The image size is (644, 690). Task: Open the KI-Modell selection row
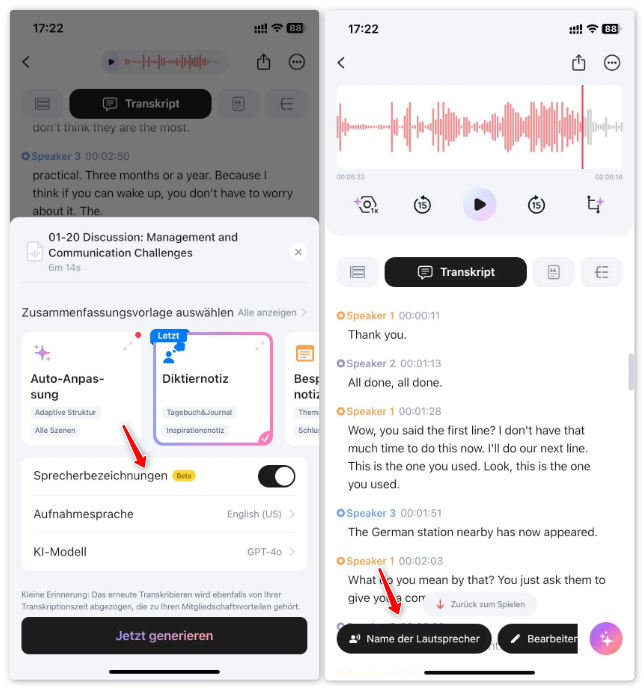[x=164, y=551]
